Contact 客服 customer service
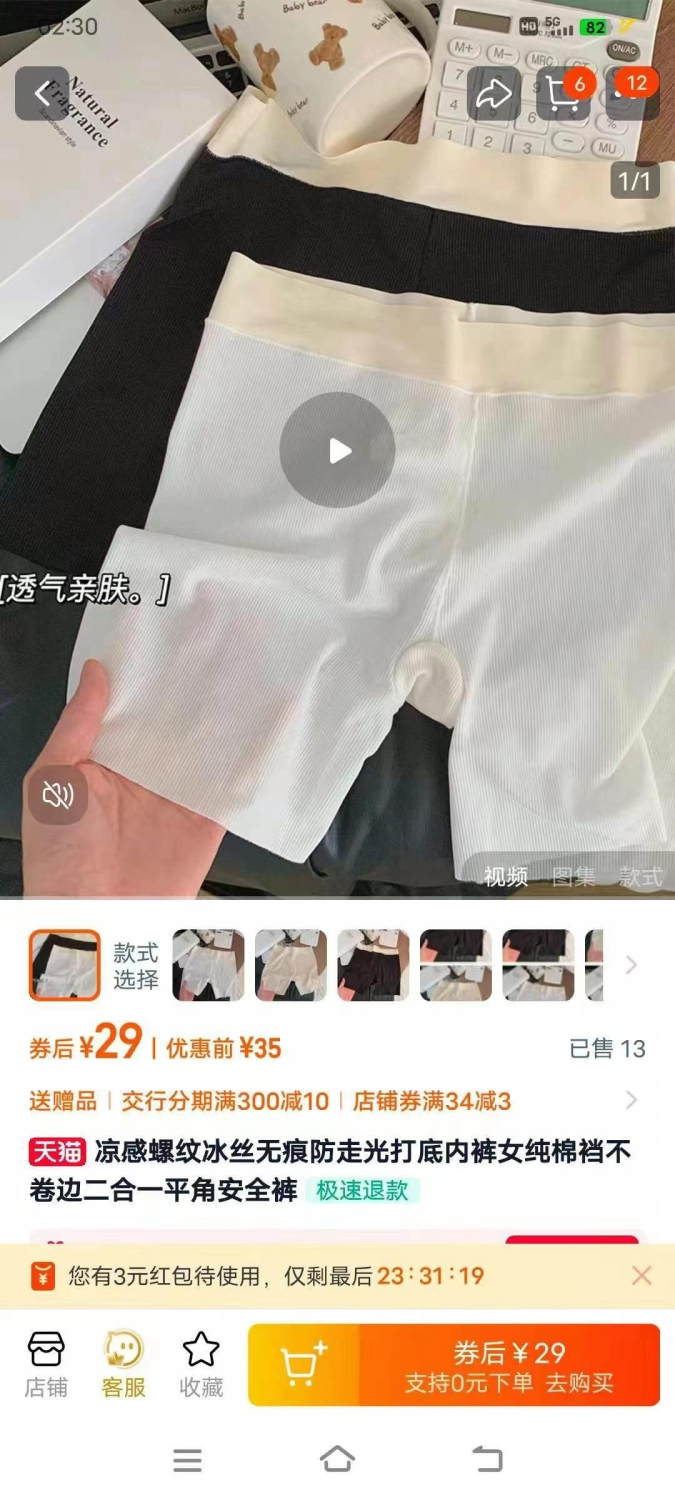The height and width of the screenshot is (1500, 675). click(x=124, y=1365)
